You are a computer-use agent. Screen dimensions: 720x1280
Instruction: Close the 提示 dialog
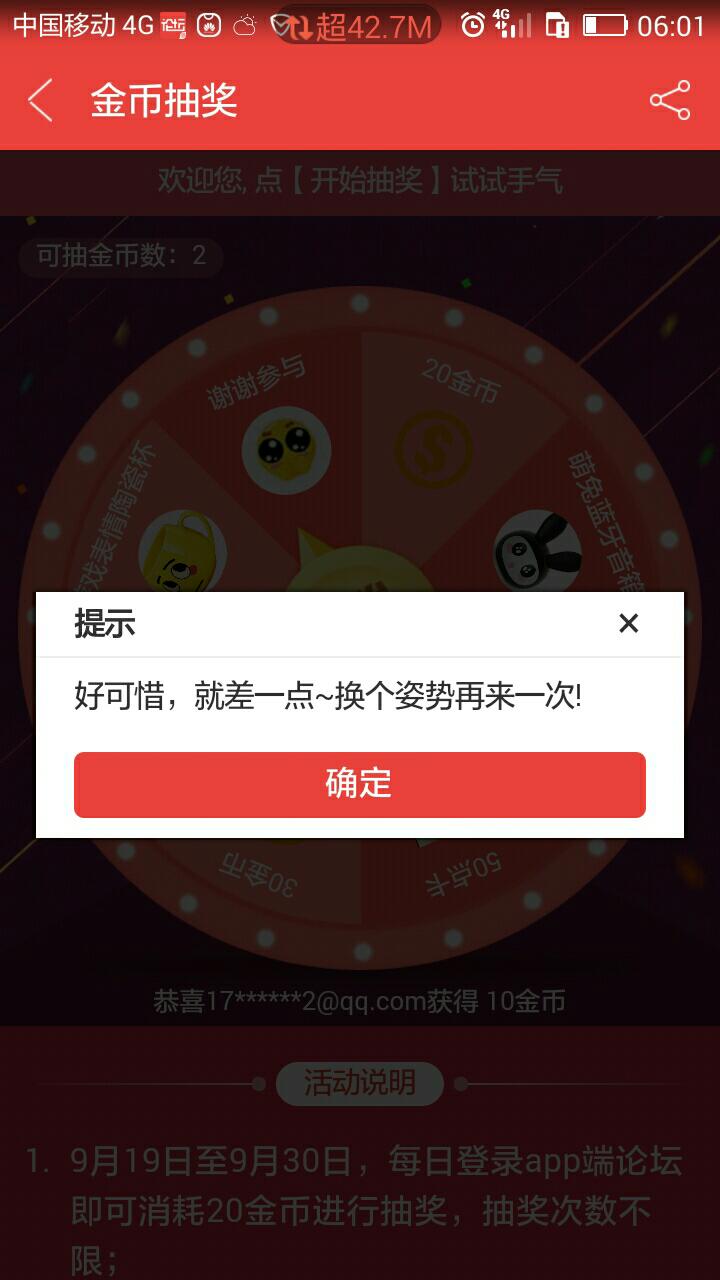(628, 624)
